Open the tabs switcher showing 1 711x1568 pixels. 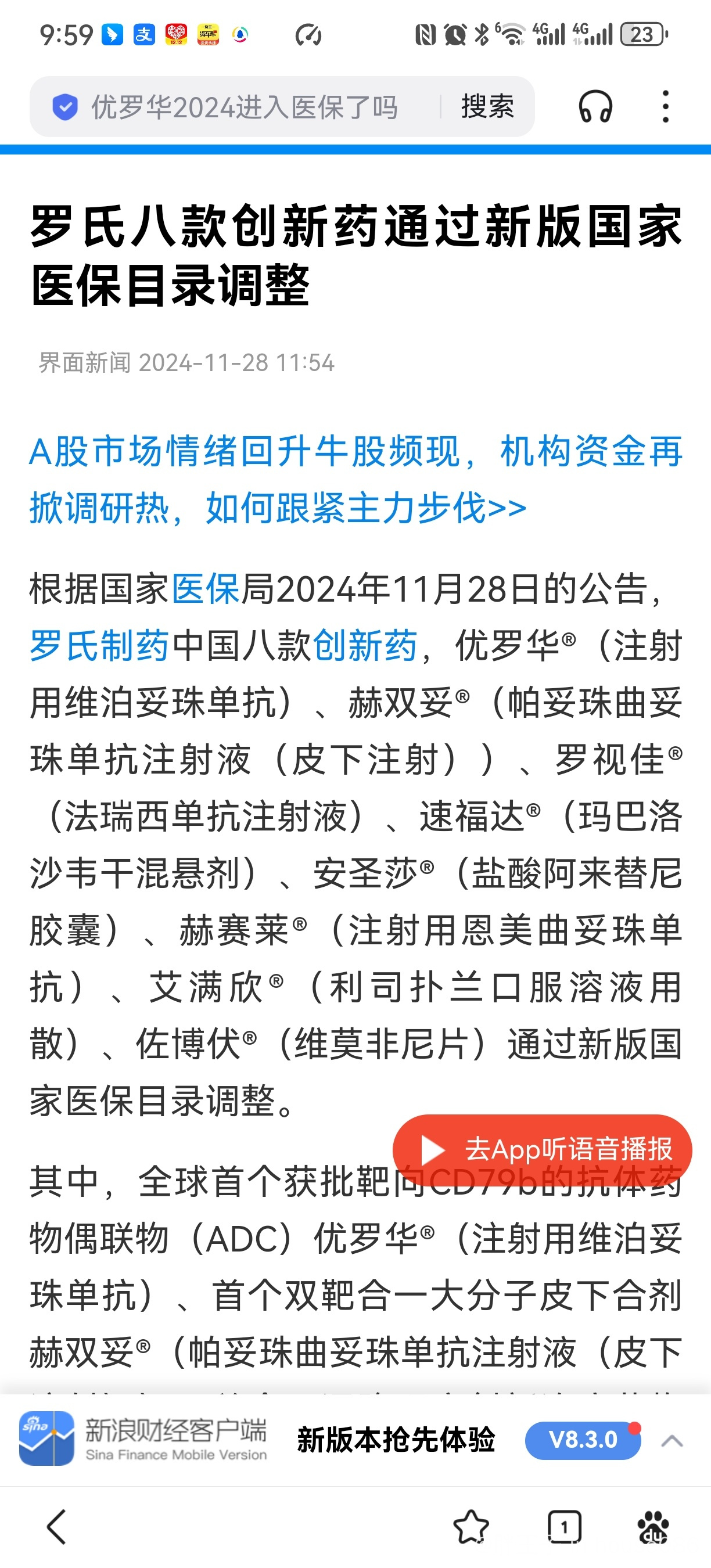point(564,1527)
